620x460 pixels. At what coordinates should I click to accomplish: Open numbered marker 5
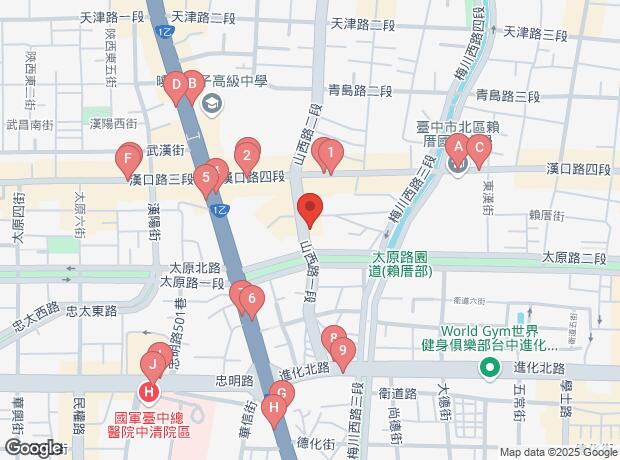[x=206, y=181]
